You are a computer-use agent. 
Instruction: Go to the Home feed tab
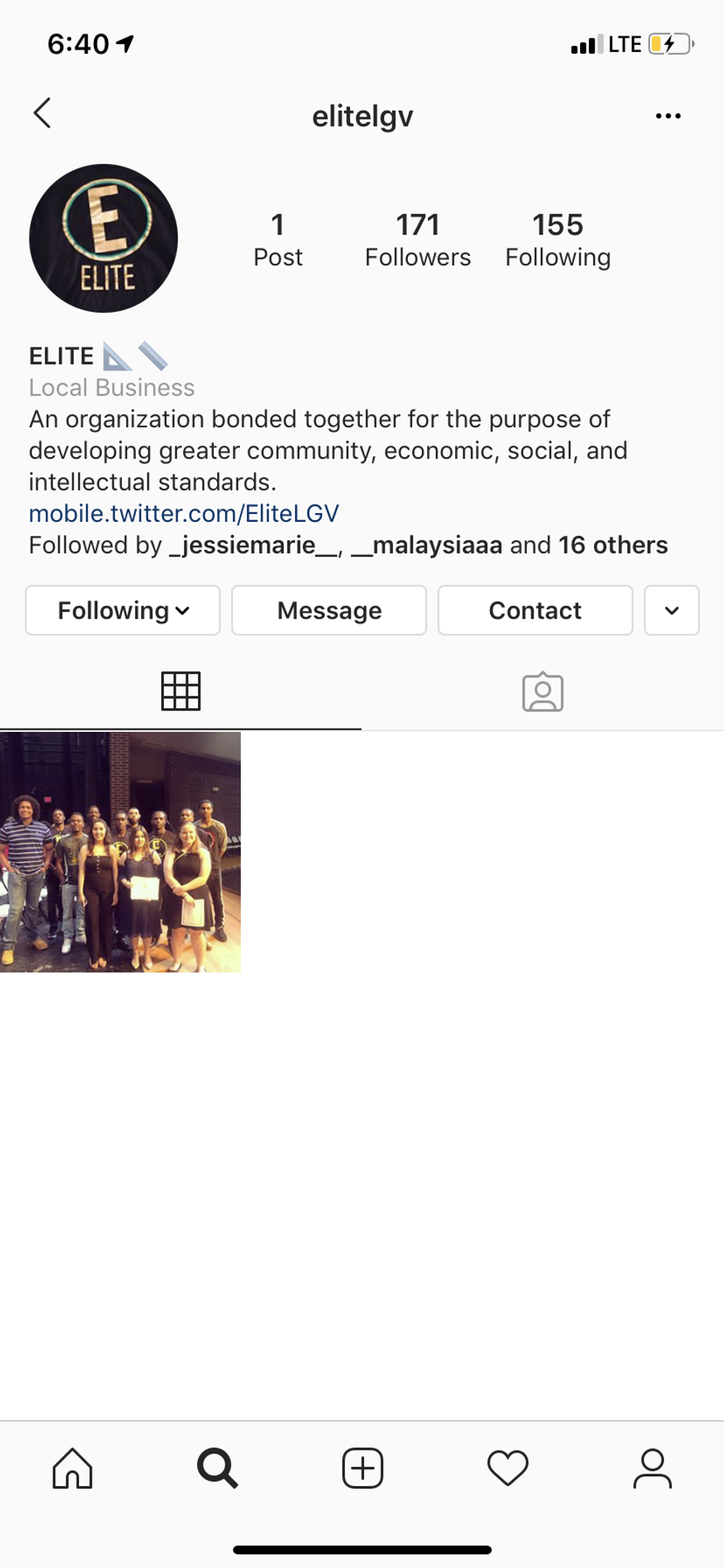click(72, 1467)
